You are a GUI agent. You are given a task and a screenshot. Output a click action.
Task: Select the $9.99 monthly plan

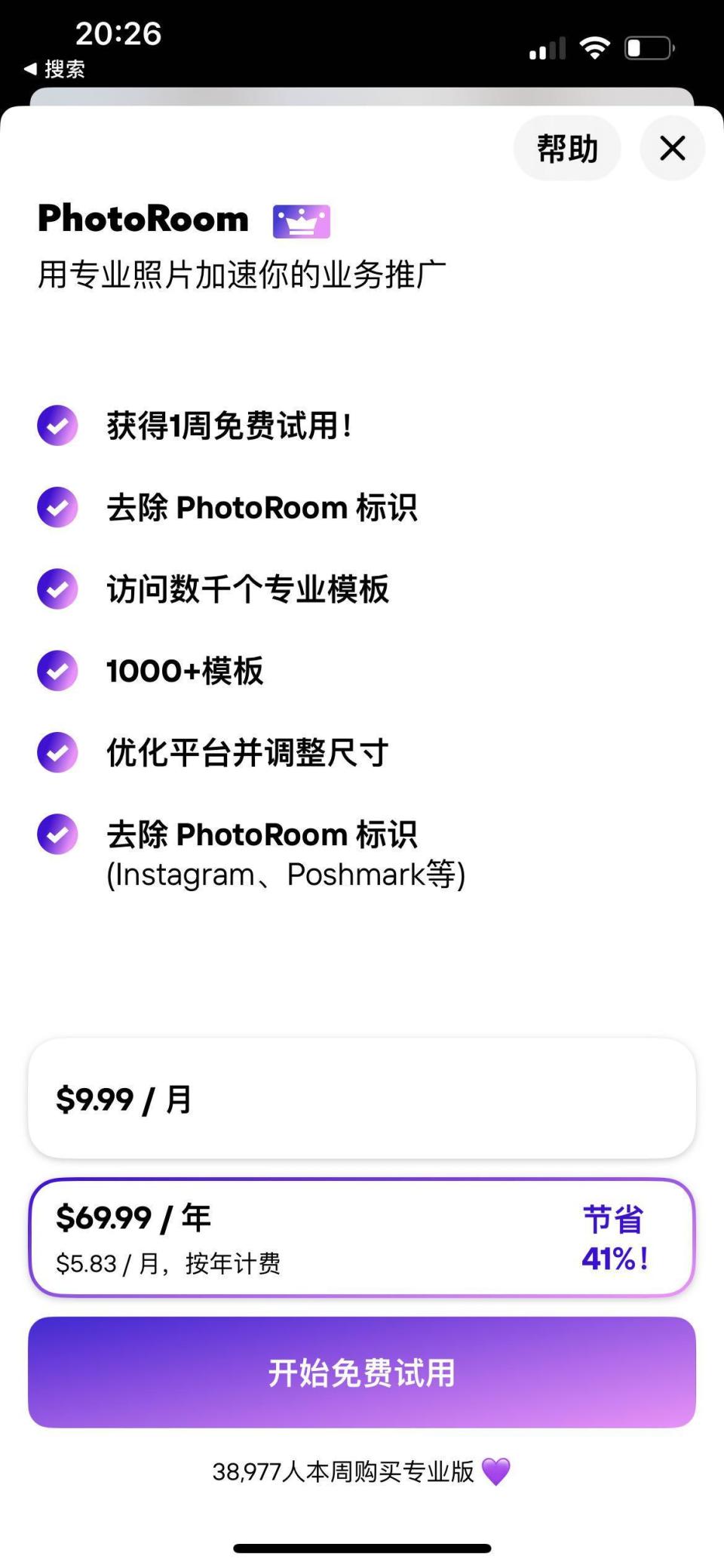(x=362, y=1100)
